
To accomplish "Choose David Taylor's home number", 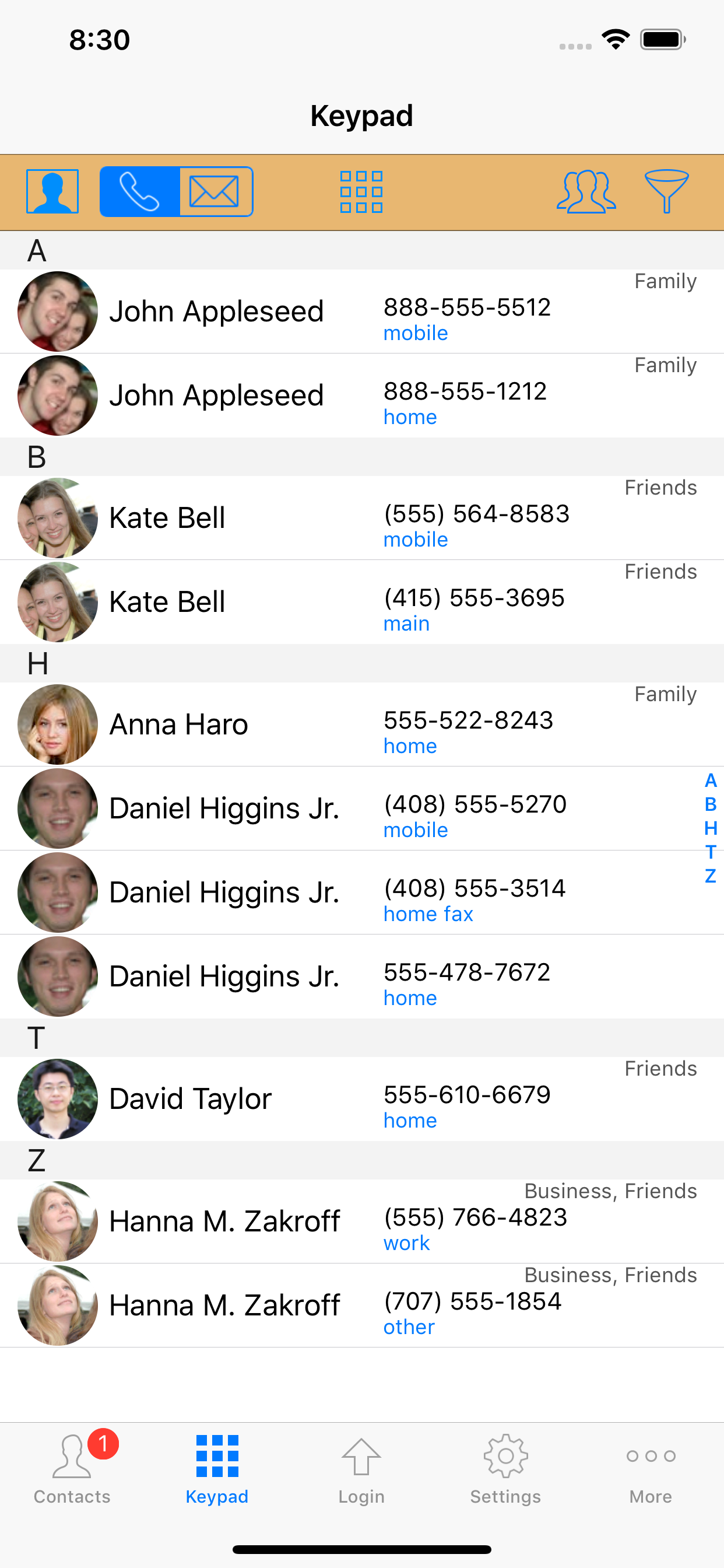I will tap(362, 1098).
